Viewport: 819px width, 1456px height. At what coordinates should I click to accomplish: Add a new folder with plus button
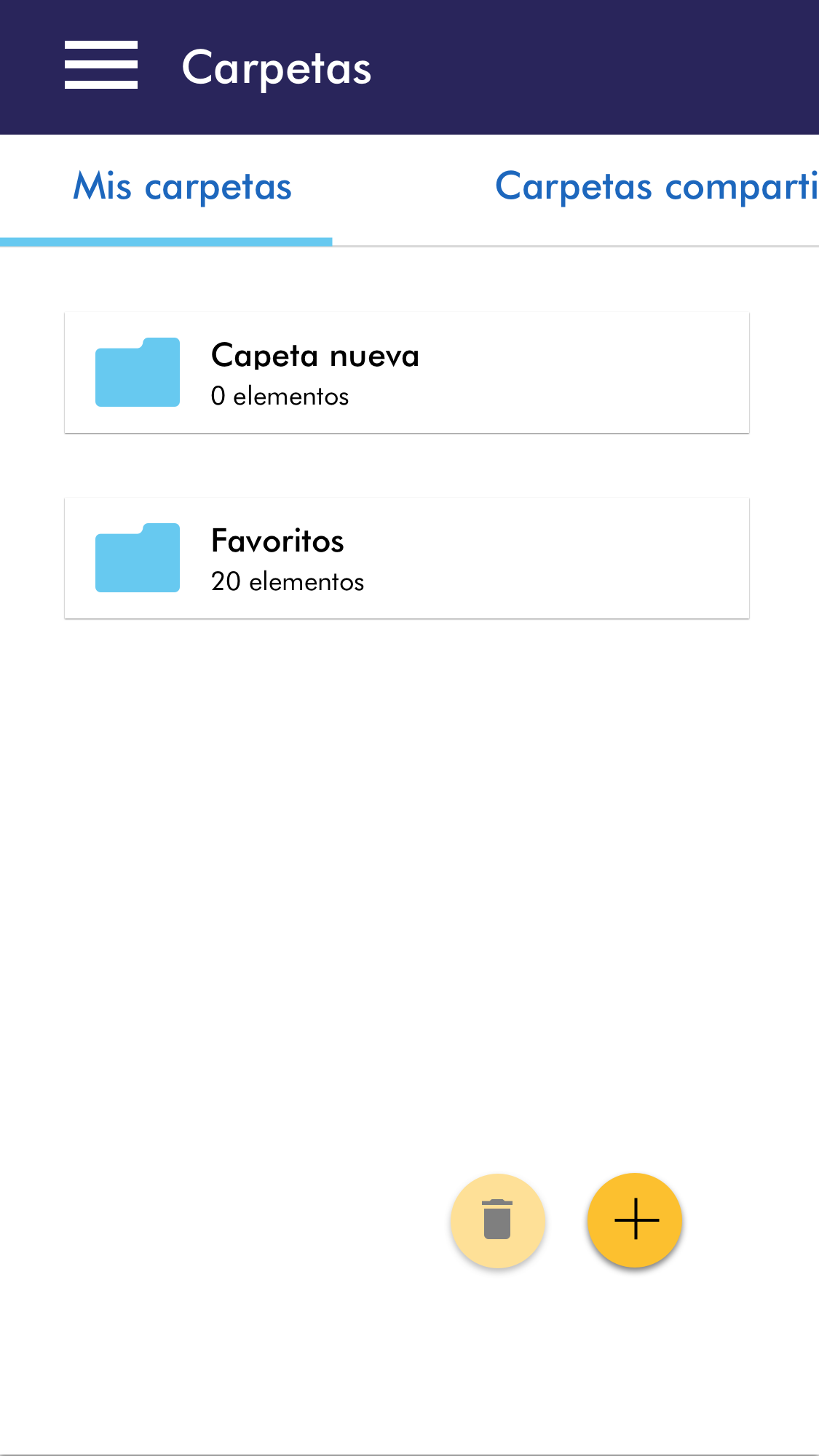(x=635, y=1220)
